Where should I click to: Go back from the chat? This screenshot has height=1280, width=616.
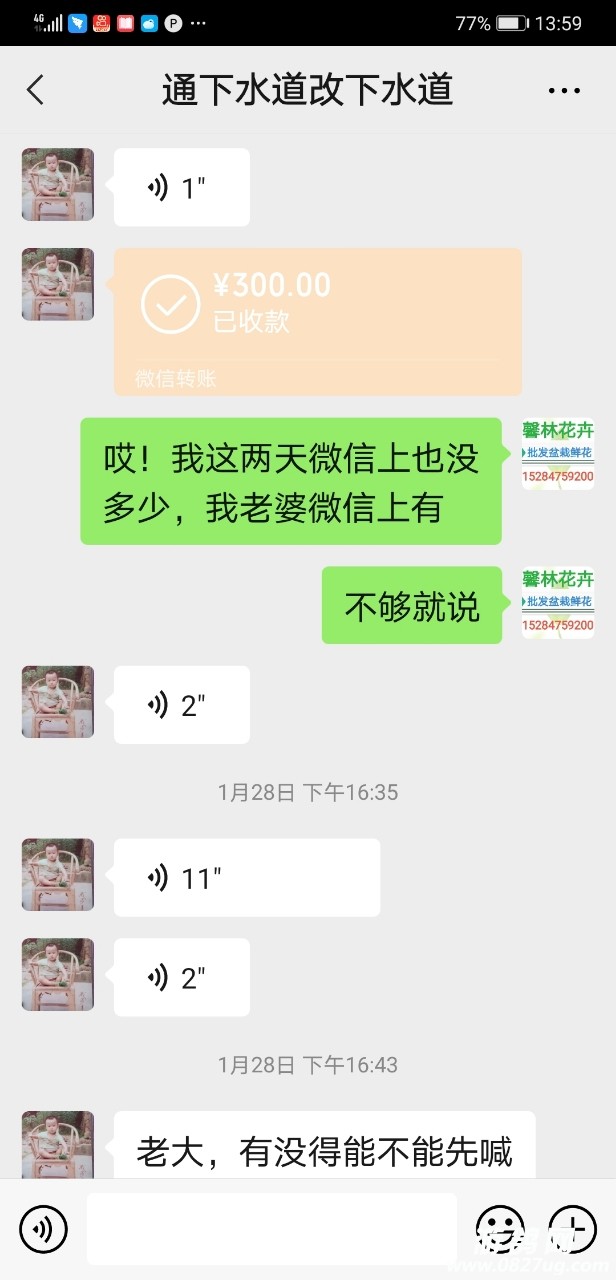coord(36,90)
